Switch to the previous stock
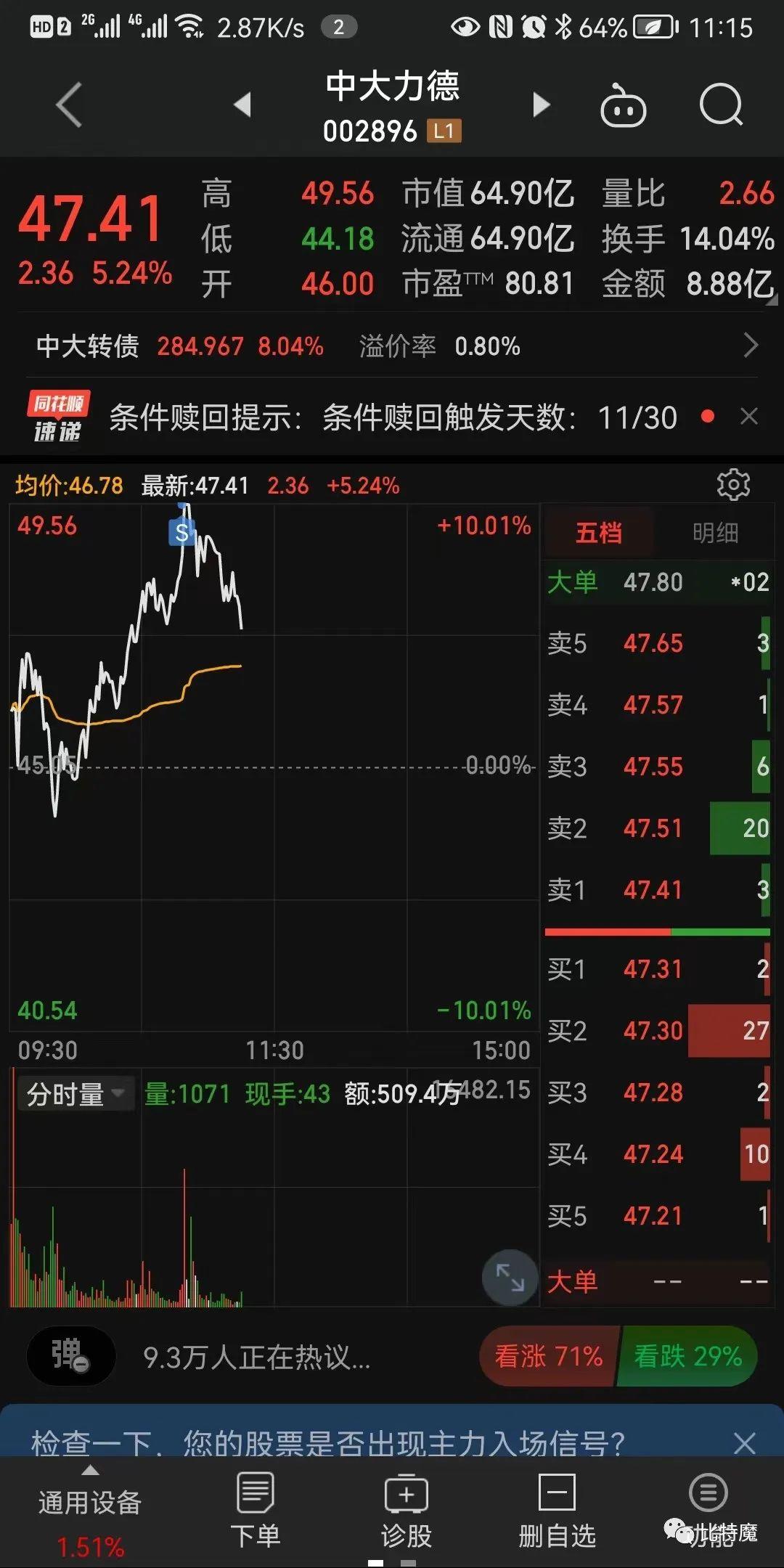Image resolution: width=784 pixels, height=1568 pixels. (x=242, y=105)
